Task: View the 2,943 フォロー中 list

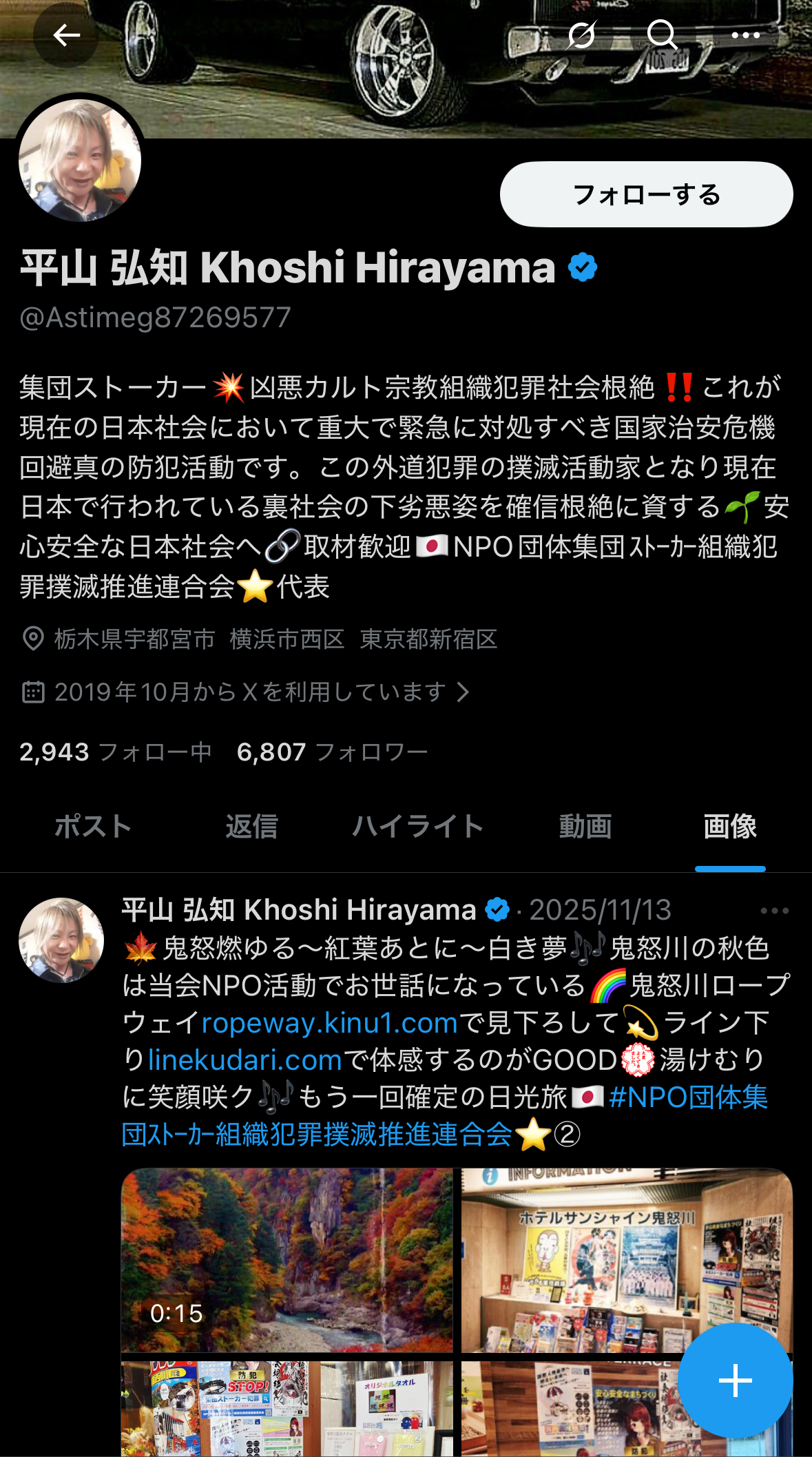Action: click(115, 752)
